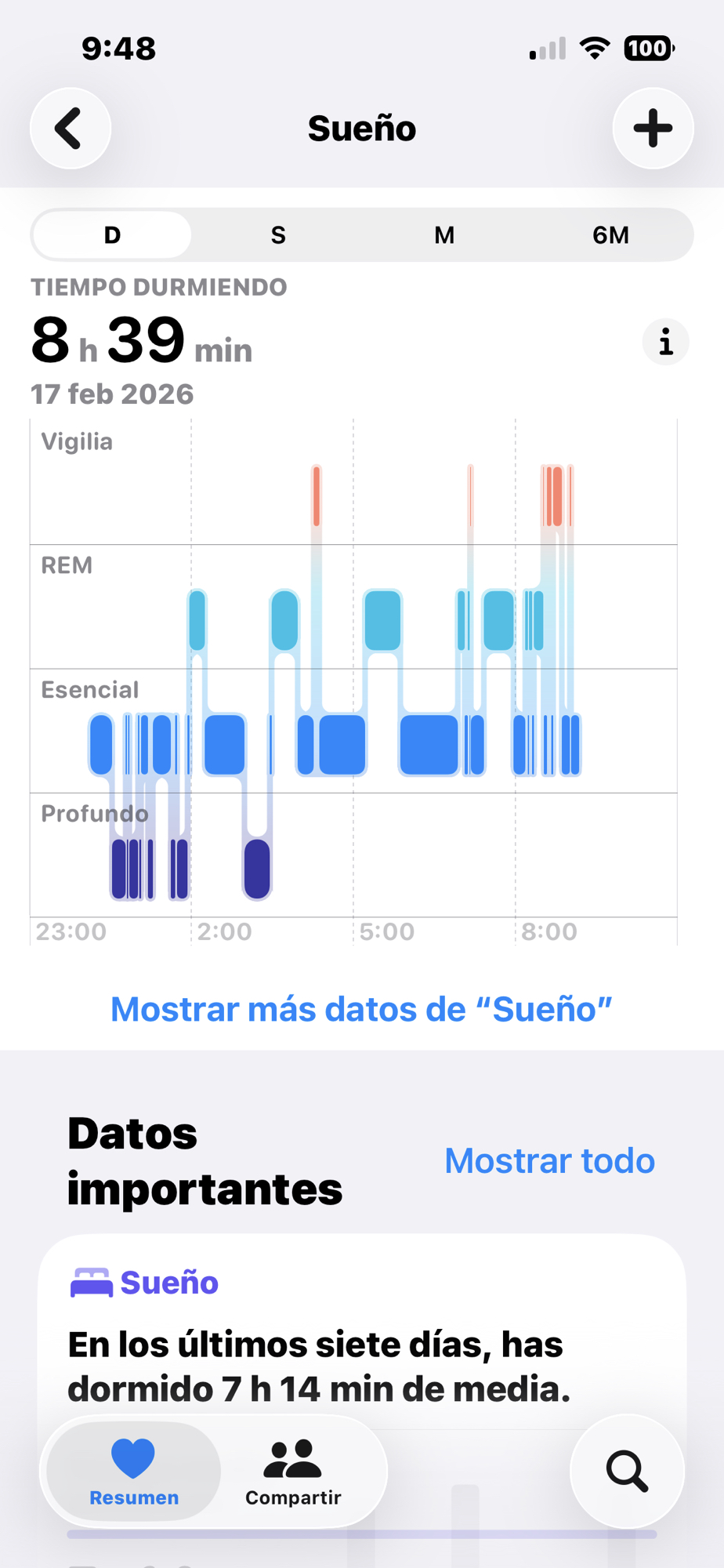Switch to the Compartir tab

[x=293, y=1472]
